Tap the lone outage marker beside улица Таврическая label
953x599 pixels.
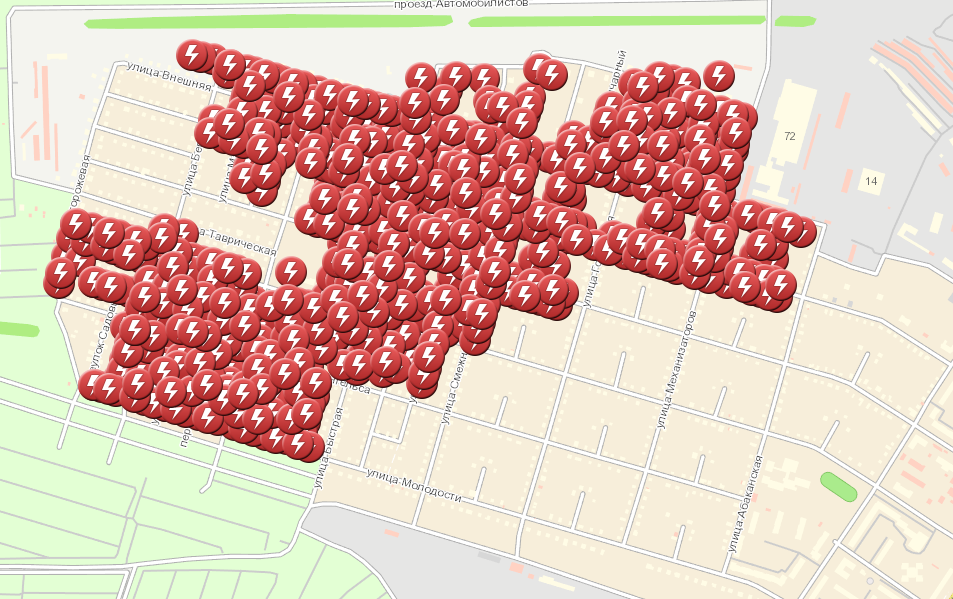tap(291, 271)
